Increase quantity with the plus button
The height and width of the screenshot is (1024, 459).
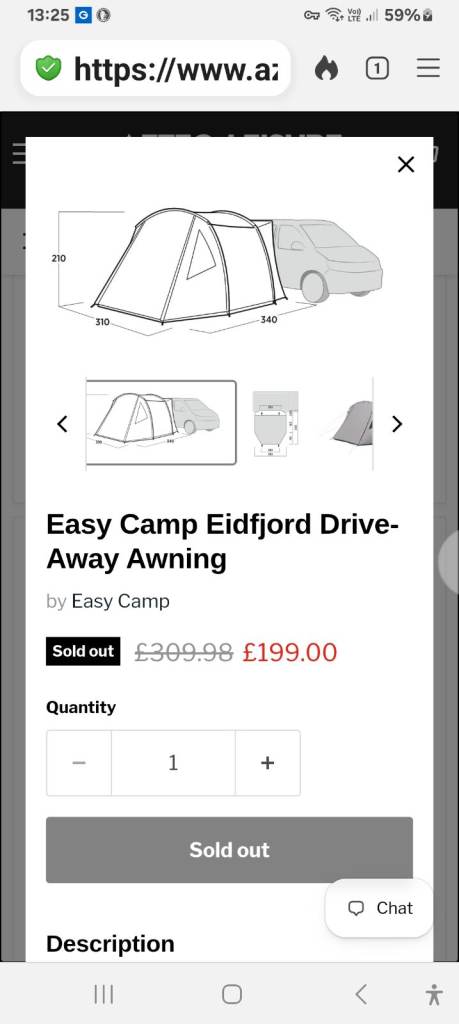tap(268, 763)
